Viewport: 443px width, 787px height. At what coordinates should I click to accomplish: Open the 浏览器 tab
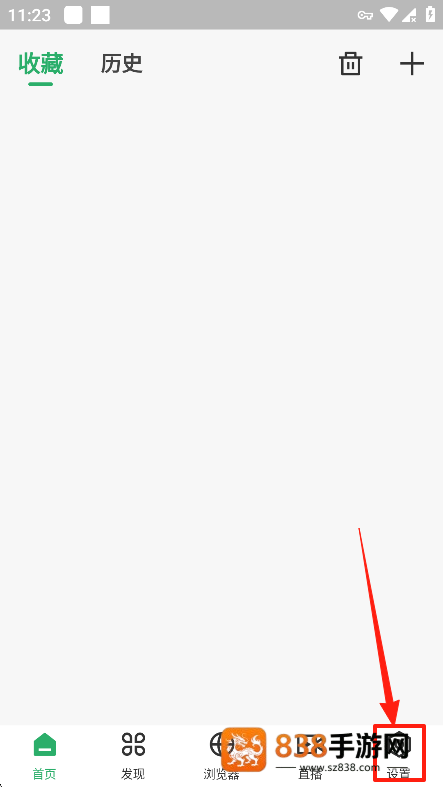click(x=221, y=756)
